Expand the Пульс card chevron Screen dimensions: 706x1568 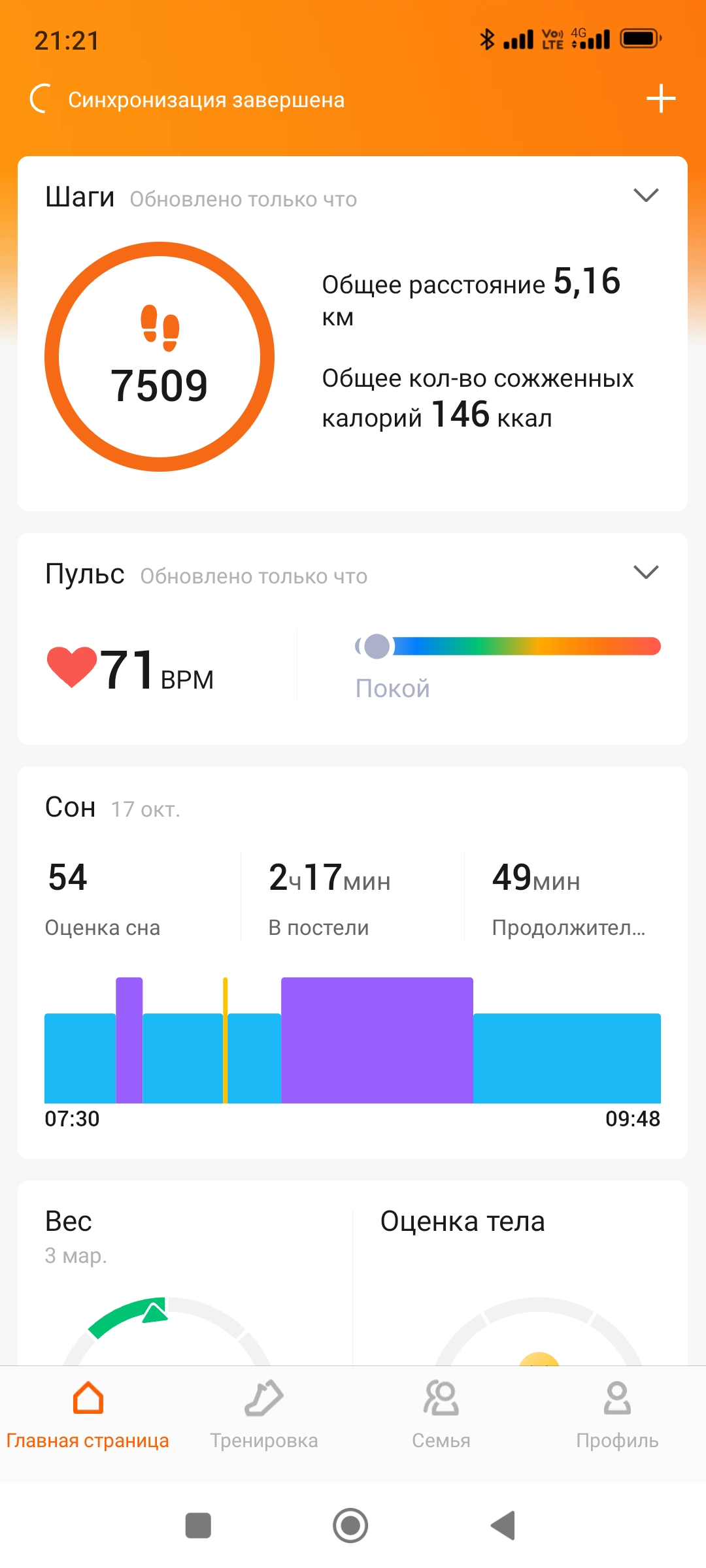646,572
